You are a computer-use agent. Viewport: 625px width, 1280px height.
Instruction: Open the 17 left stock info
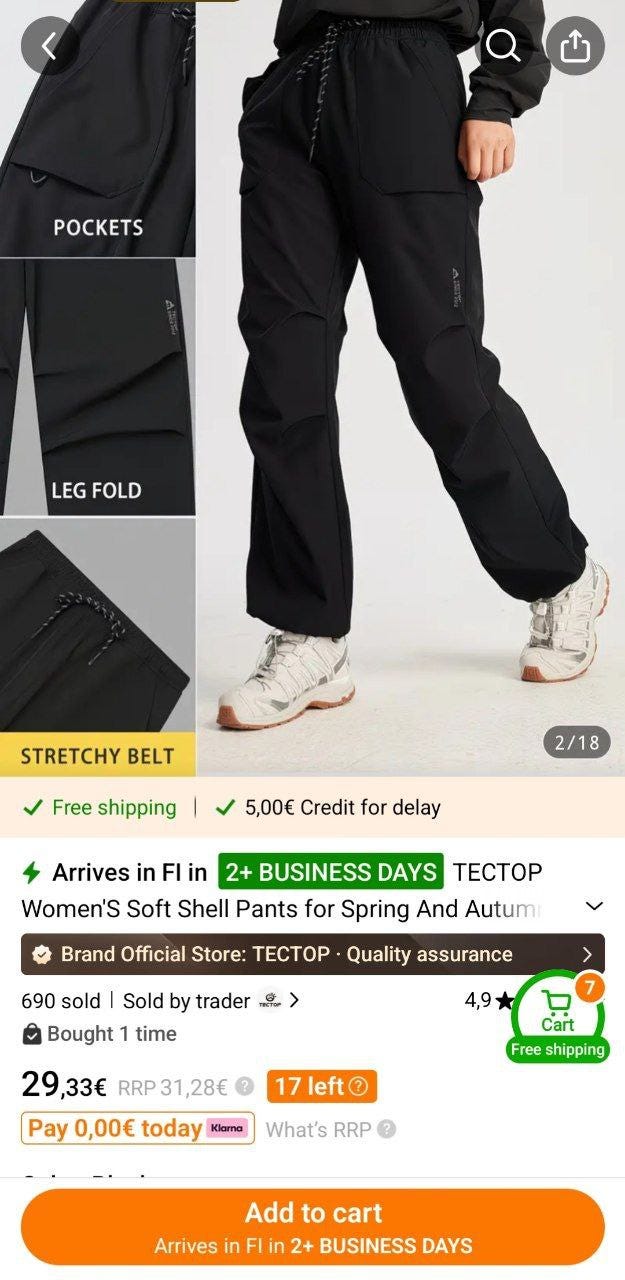point(321,1086)
